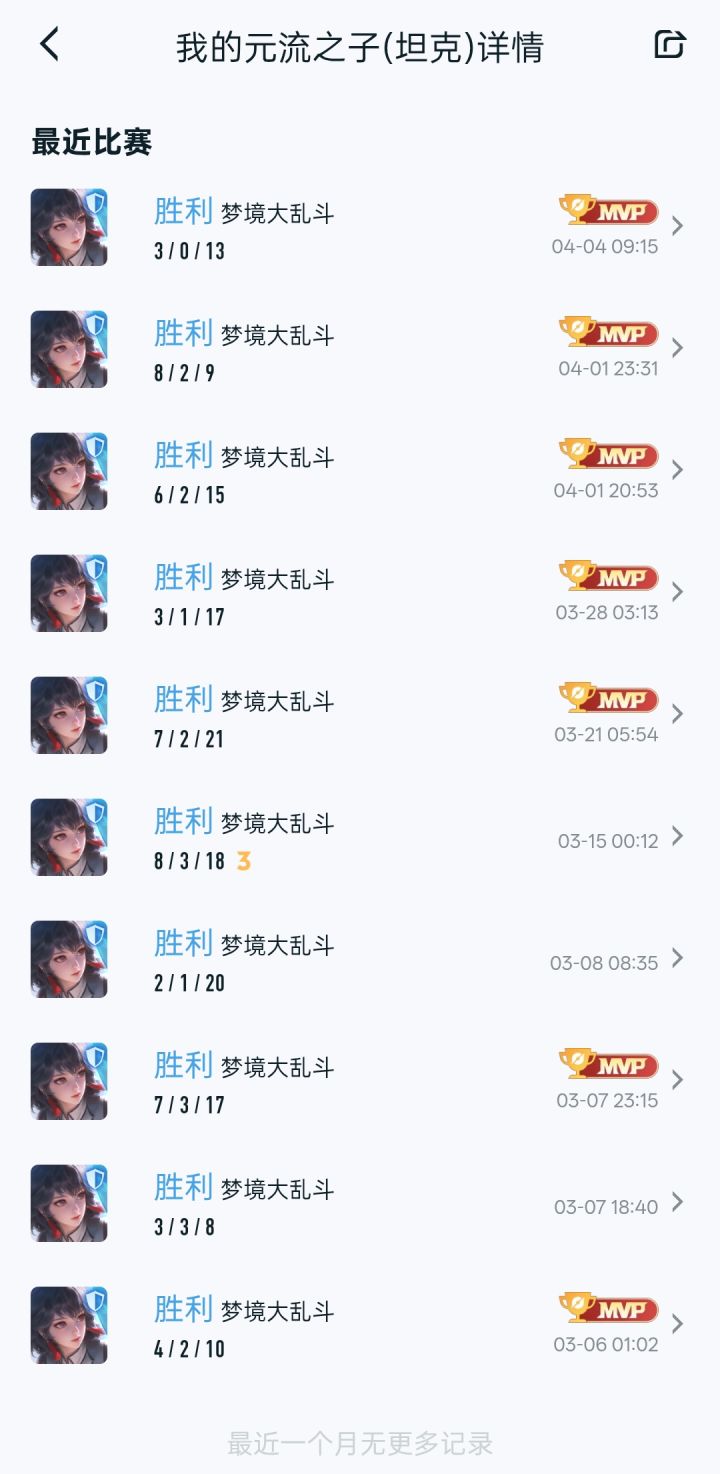720x1474 pixels.
Task: Open the 03-07 18:40 match via its arrow
Action: click(x=677, y=1203)
